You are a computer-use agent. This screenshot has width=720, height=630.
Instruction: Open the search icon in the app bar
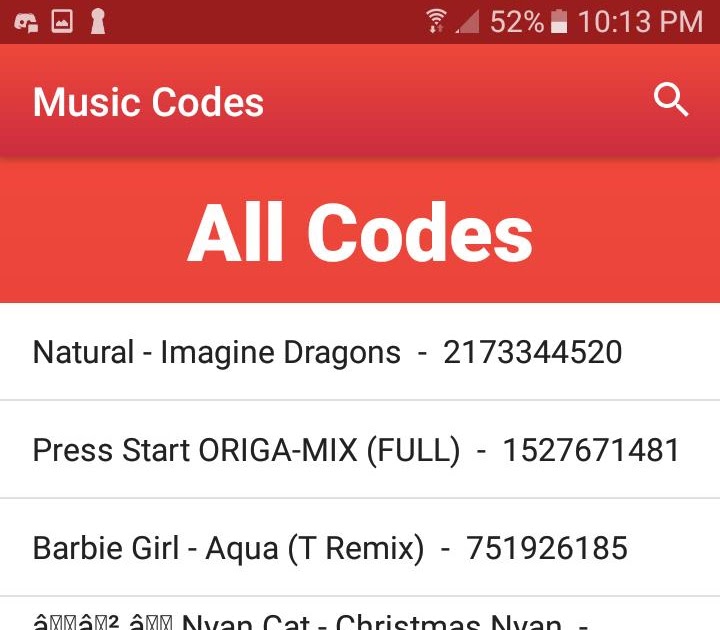coord(671,101)
